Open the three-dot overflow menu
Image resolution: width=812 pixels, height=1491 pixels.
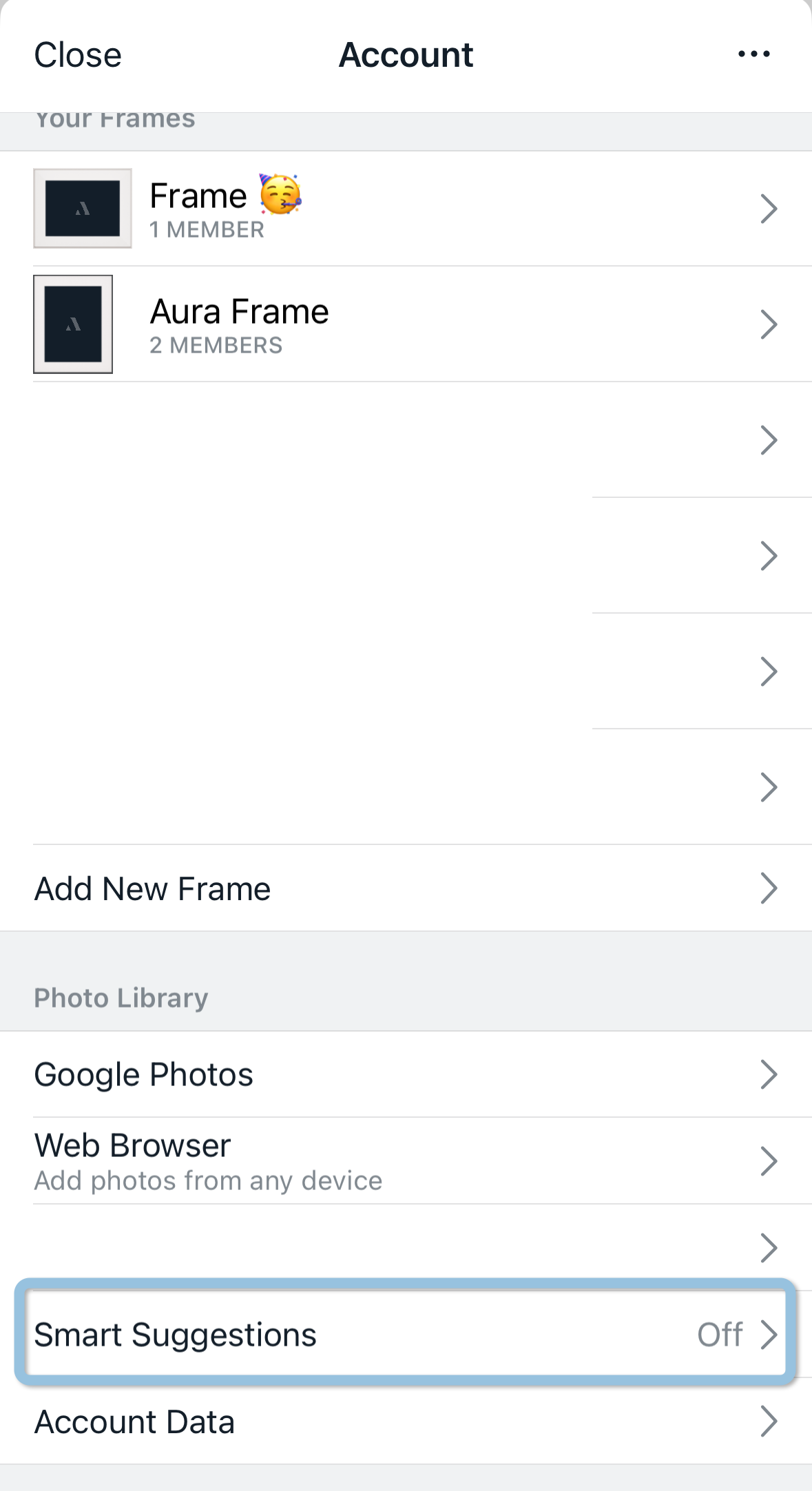pyautogui.click(x=753, y=54)
